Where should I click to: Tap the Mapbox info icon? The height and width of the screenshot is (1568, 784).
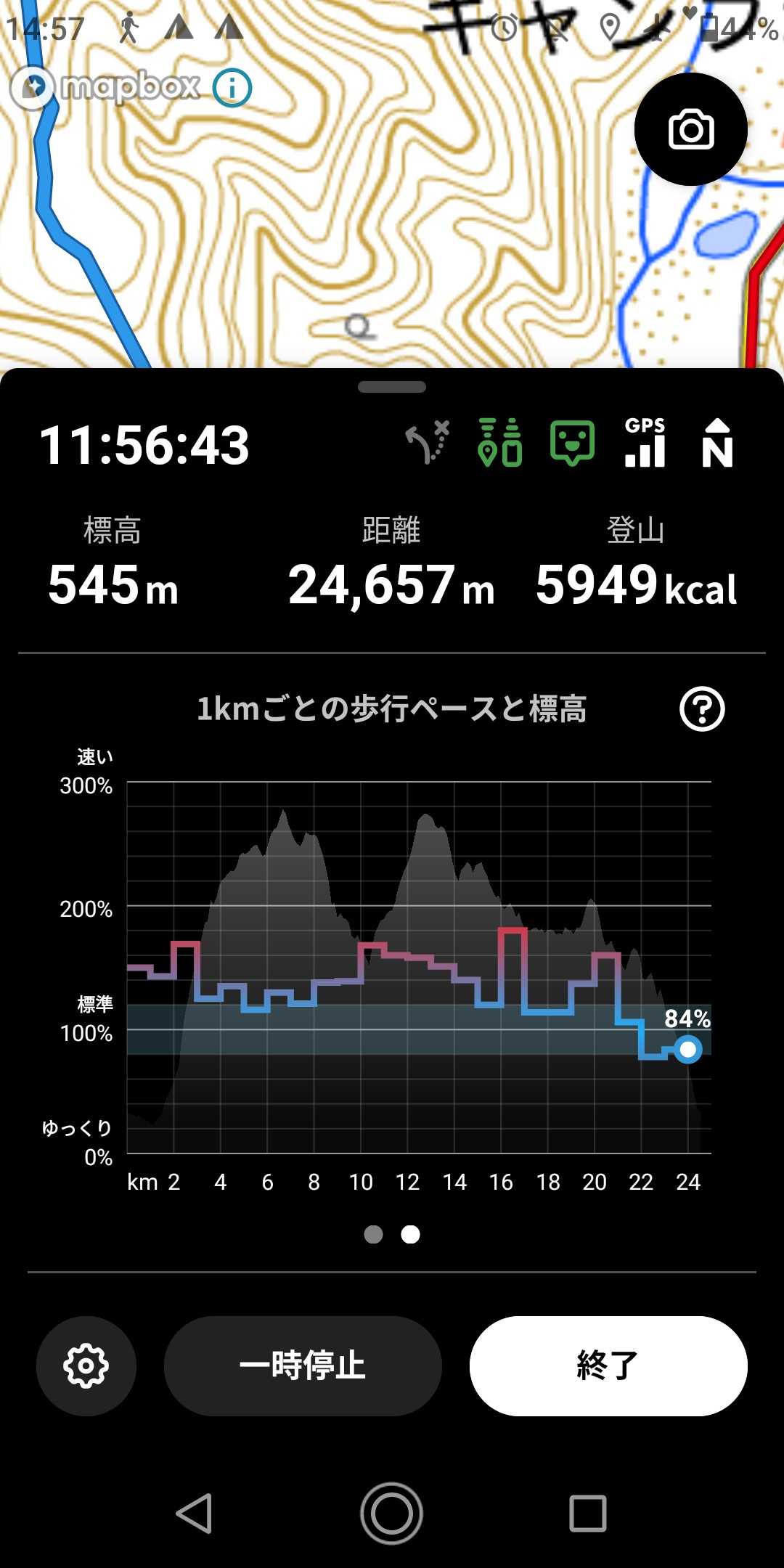click(232, 89)
